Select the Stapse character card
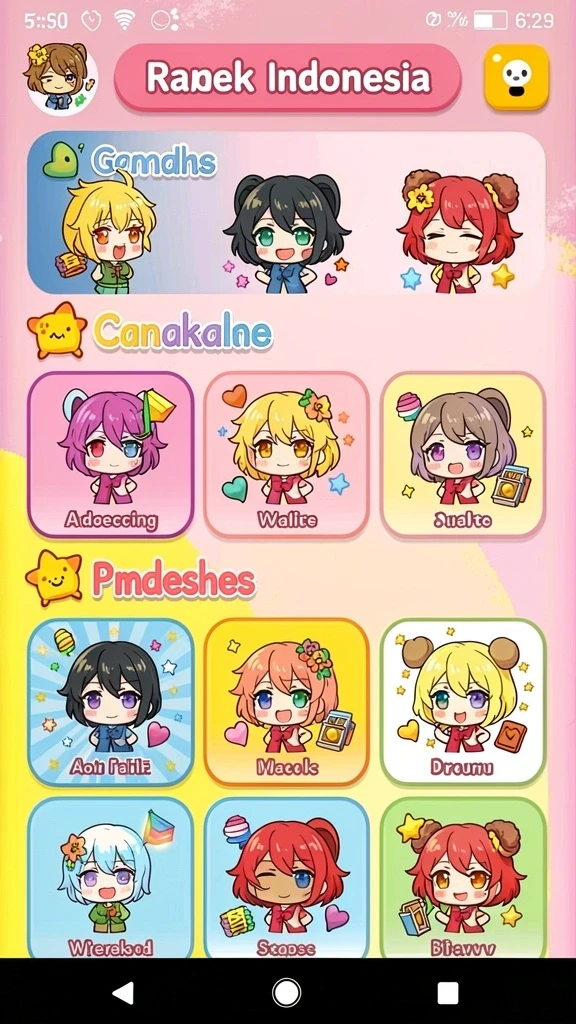Image resolution: width=576 pixels, height=1024 pixels. click(x=287, y=878)
